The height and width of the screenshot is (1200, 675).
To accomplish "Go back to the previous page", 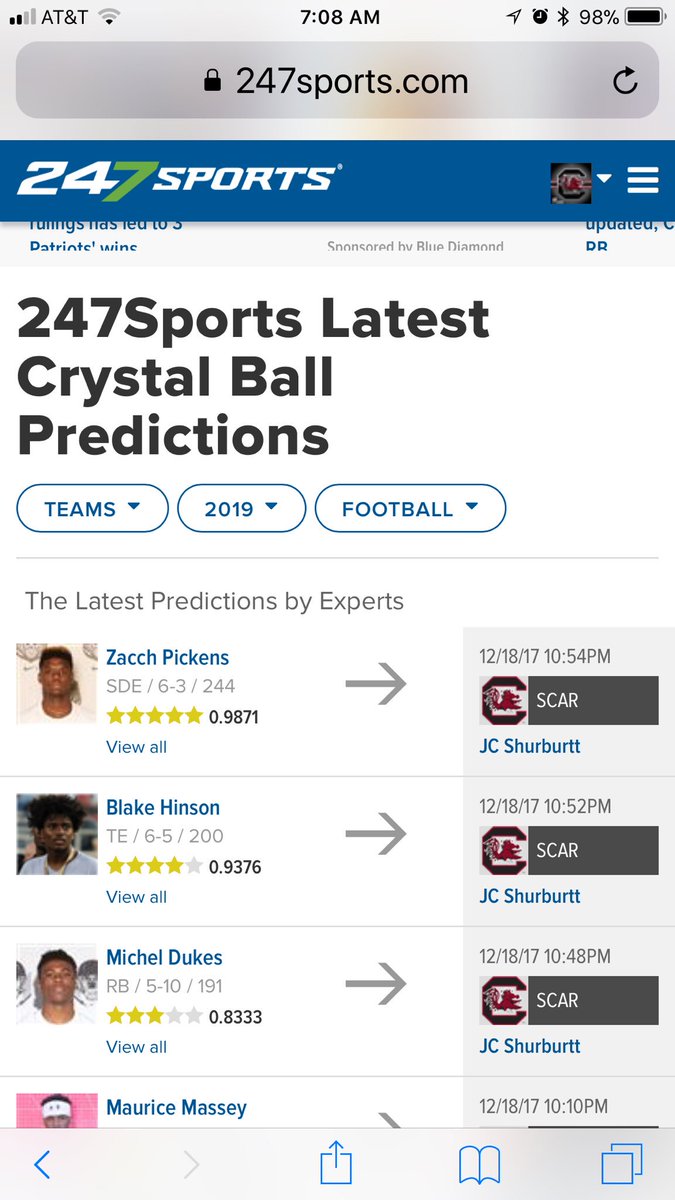I will [x=42, y=1164].
